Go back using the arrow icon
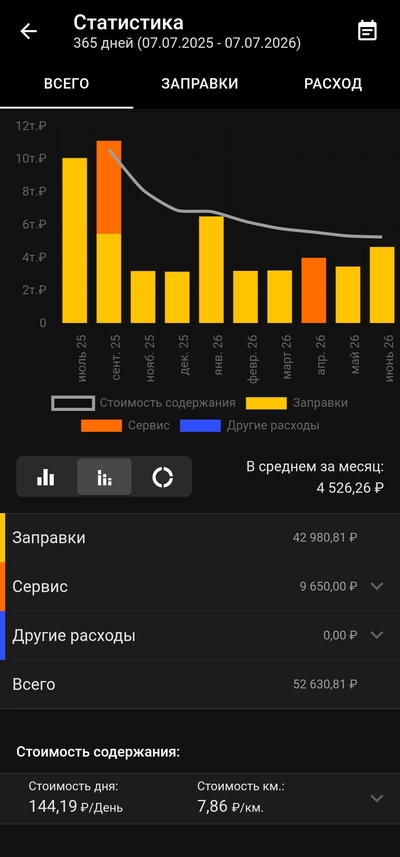The image size is (400, 857). (x=28, y=31)
